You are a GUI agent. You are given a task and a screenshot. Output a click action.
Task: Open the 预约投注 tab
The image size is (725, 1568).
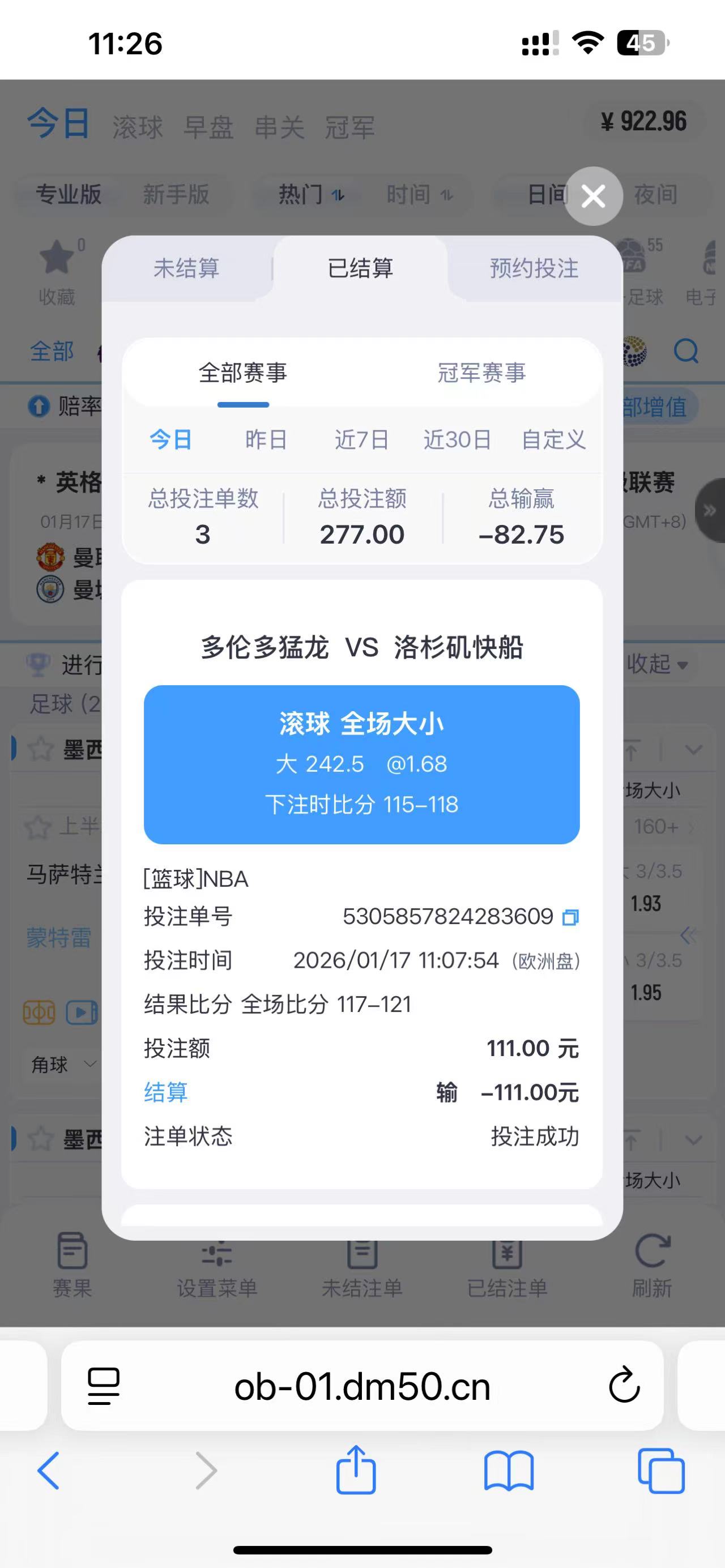pyautogui.click(x=534, y=268)
